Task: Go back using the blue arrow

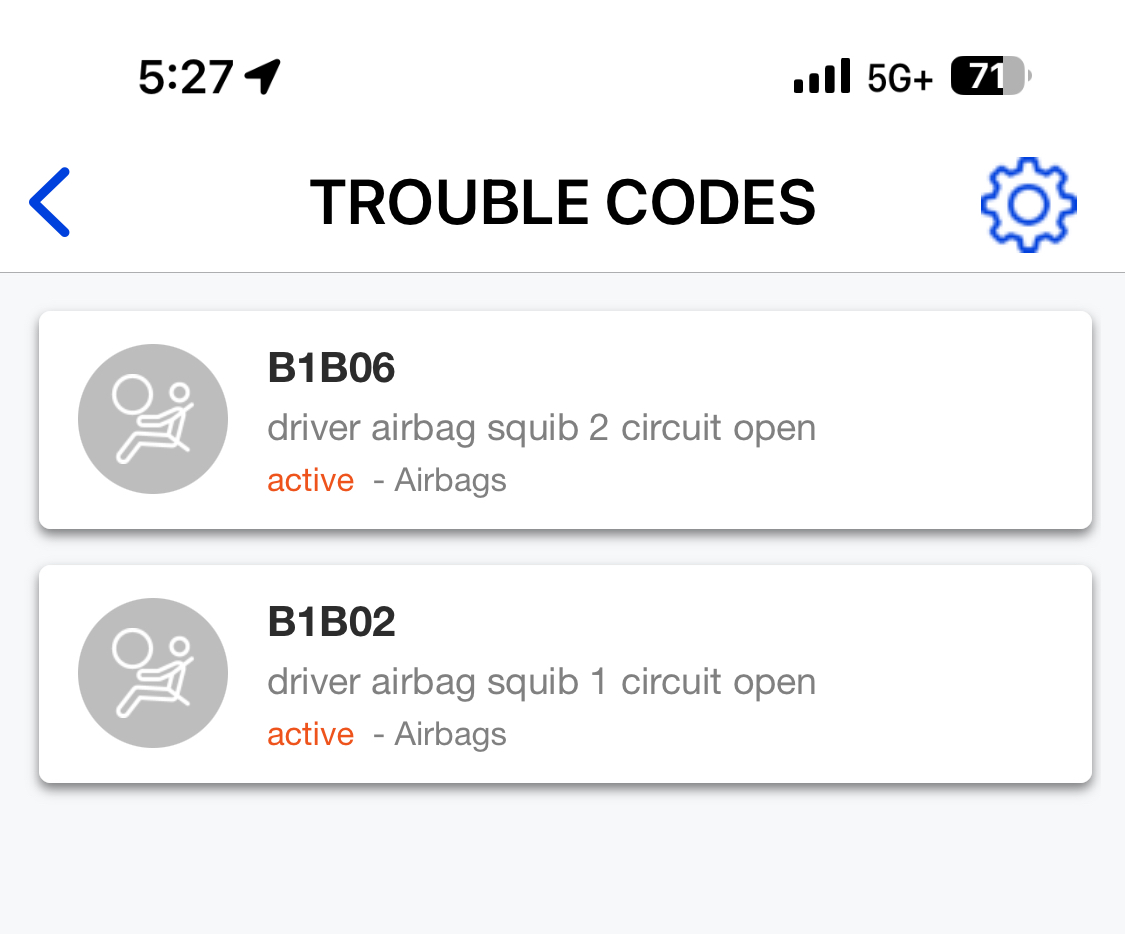Action: pos(50,202)
